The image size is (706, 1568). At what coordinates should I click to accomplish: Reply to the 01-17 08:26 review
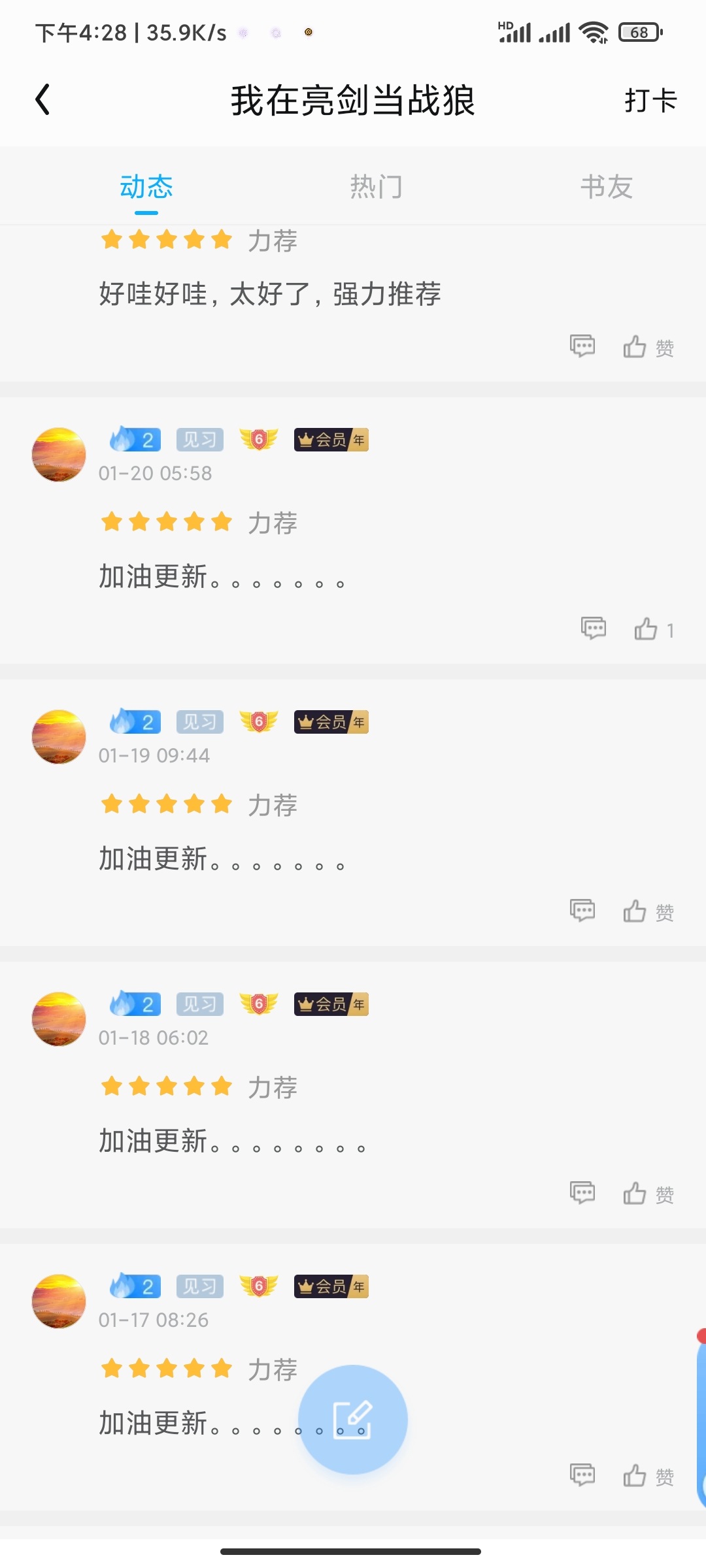coord(582,1475)
